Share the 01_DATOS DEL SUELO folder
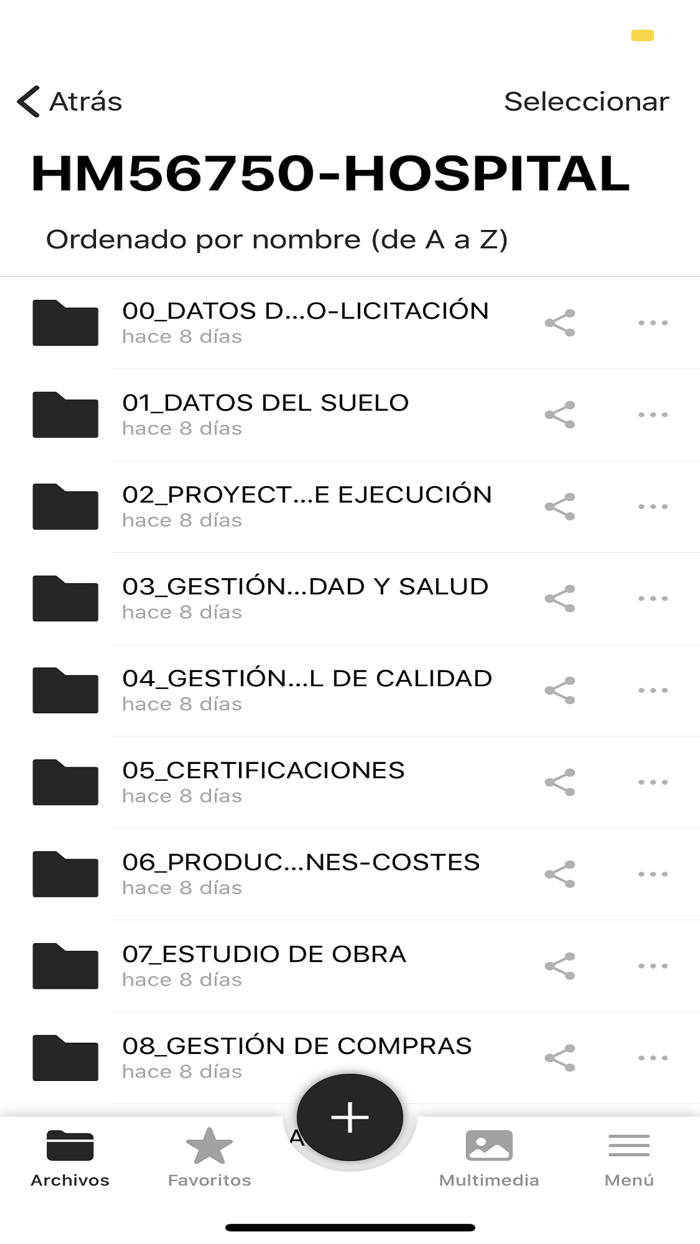This screenshot has width=700, height=1244. pos(560,415)
